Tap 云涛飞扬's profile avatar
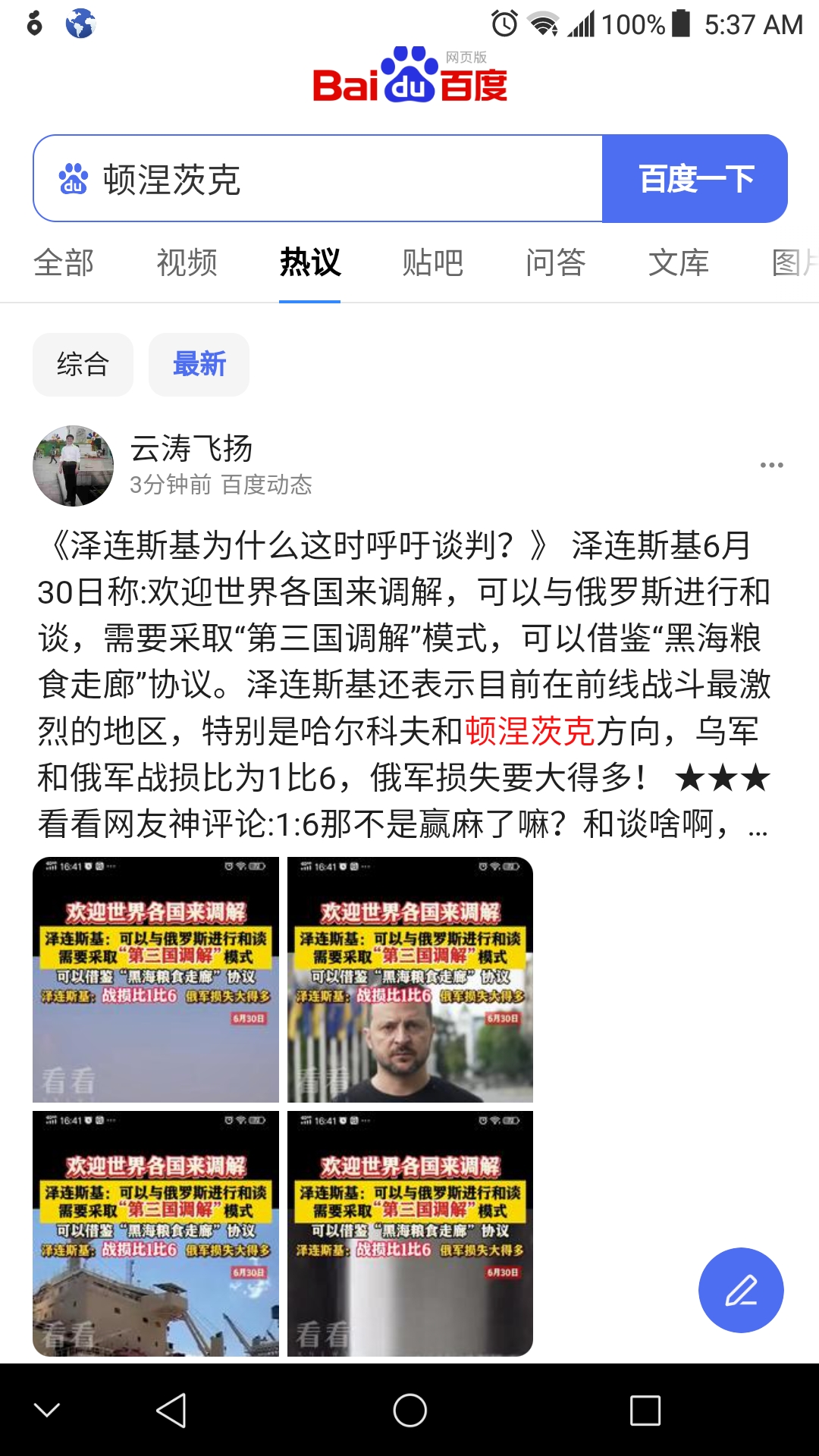819x1456 pixels. point(73,465)
